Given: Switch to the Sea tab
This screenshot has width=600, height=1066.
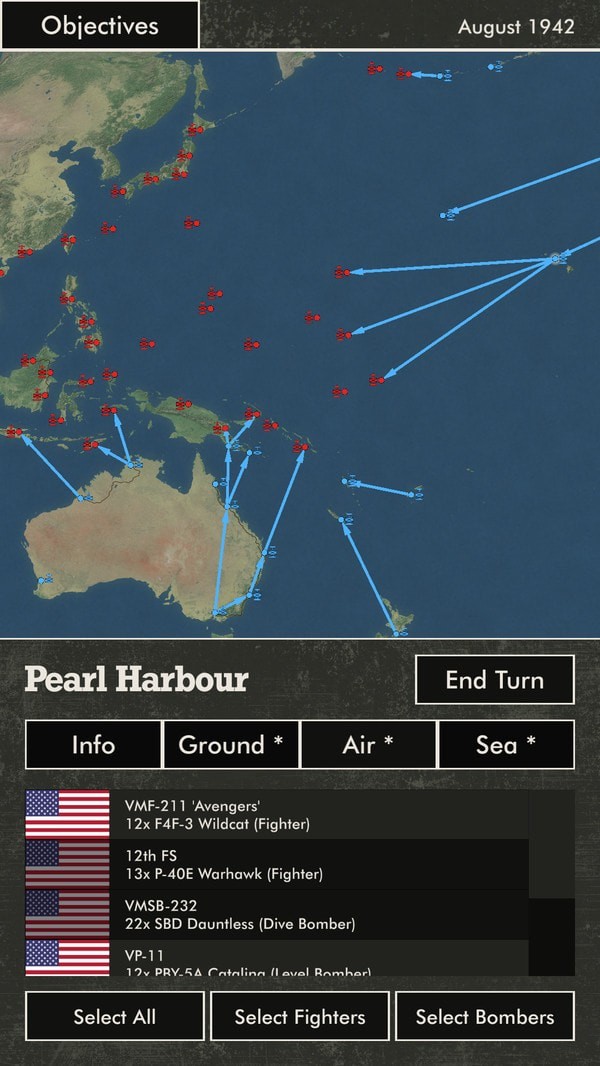Looking at the screenshot, I should coord(506,745).
